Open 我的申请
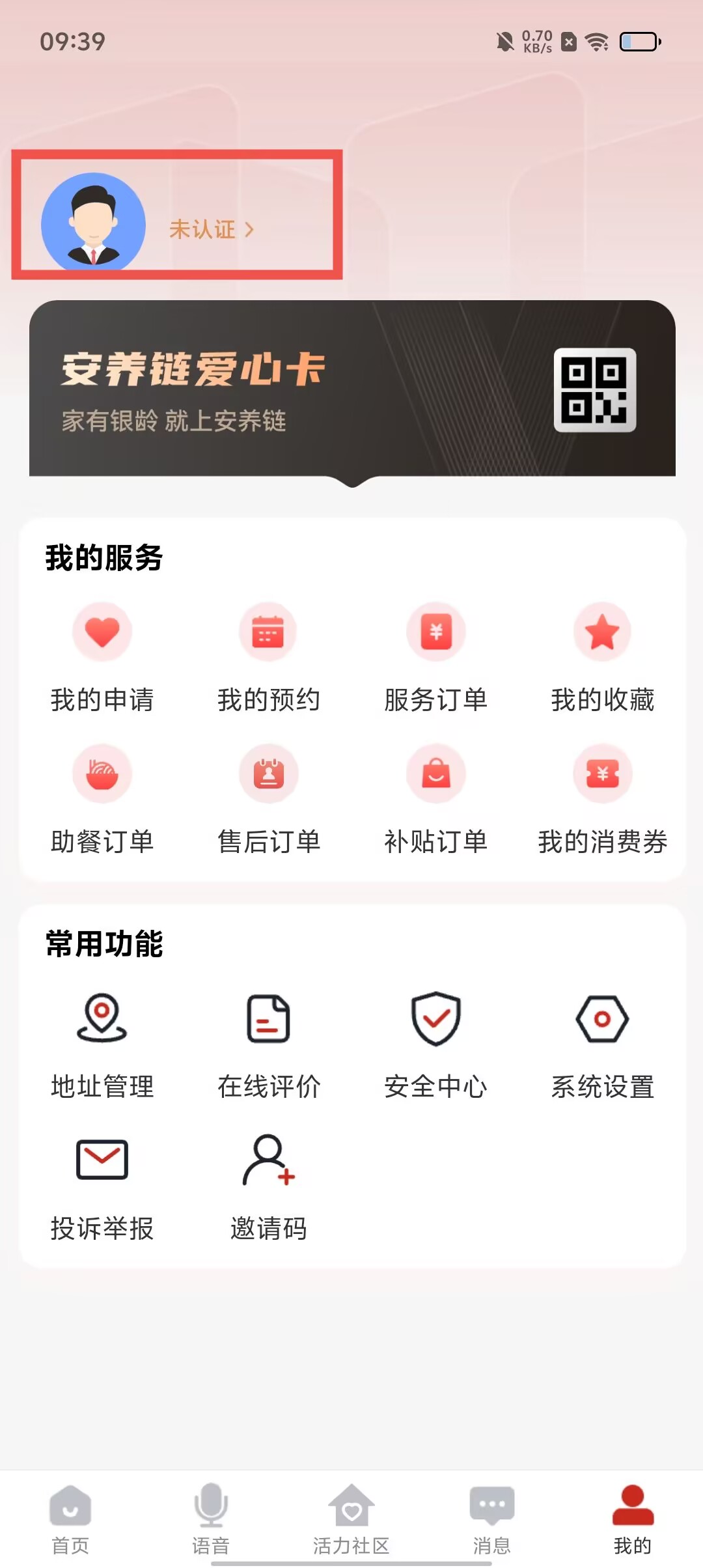Viewport: 703px width, 1568px height. 102,658
